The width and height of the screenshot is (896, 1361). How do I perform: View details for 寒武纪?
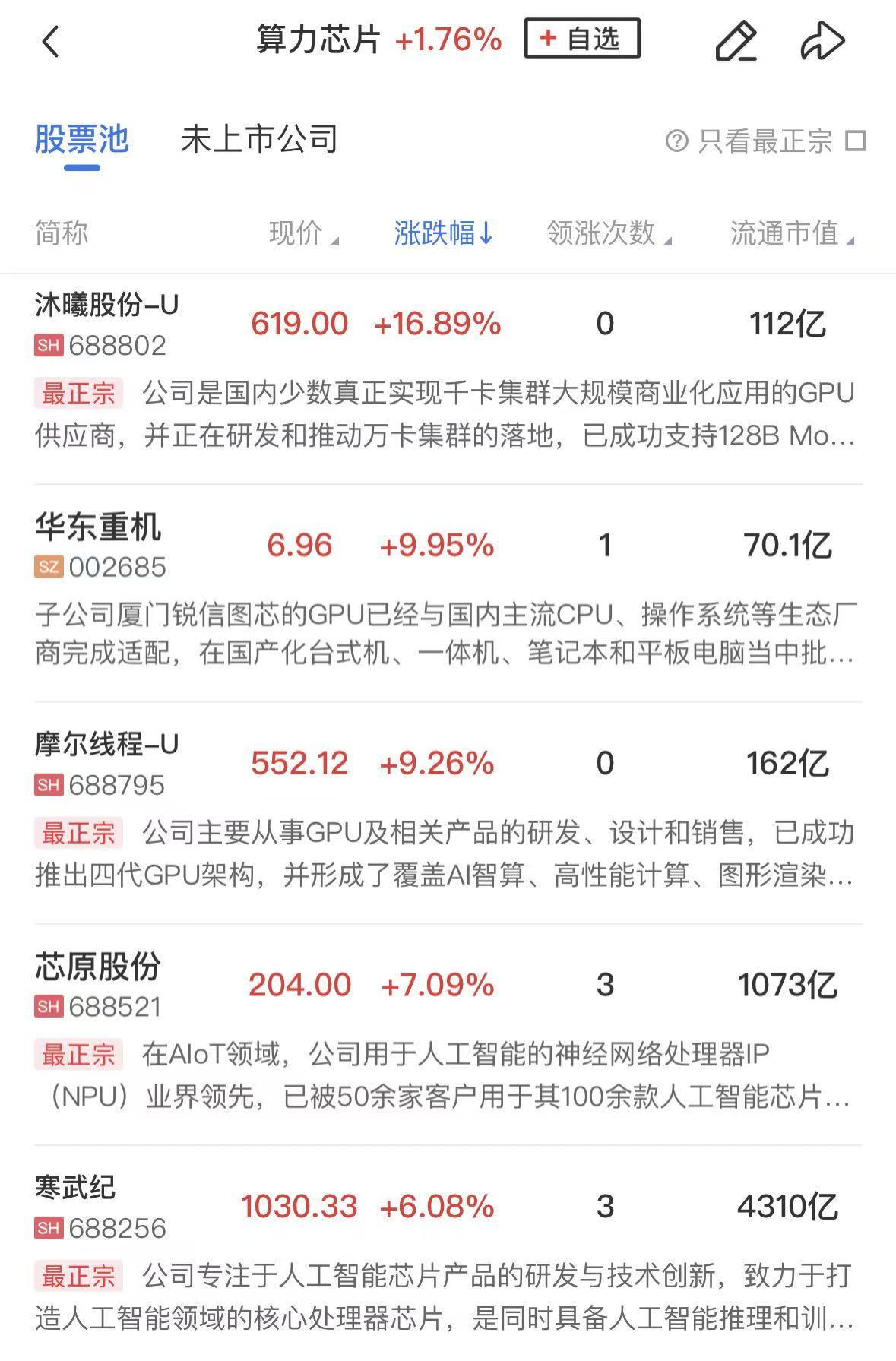(x=76, y=1205)
